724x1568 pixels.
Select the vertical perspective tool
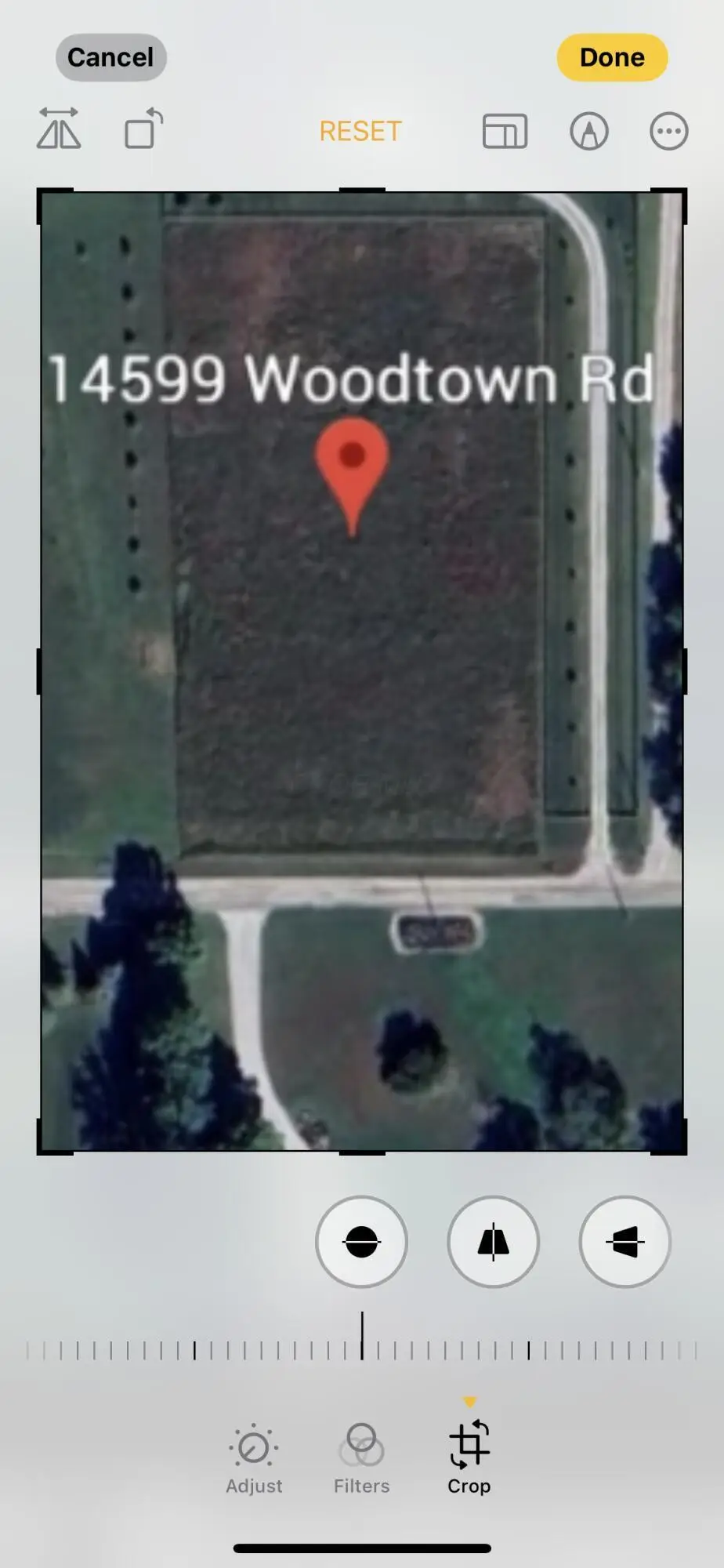493,1242
